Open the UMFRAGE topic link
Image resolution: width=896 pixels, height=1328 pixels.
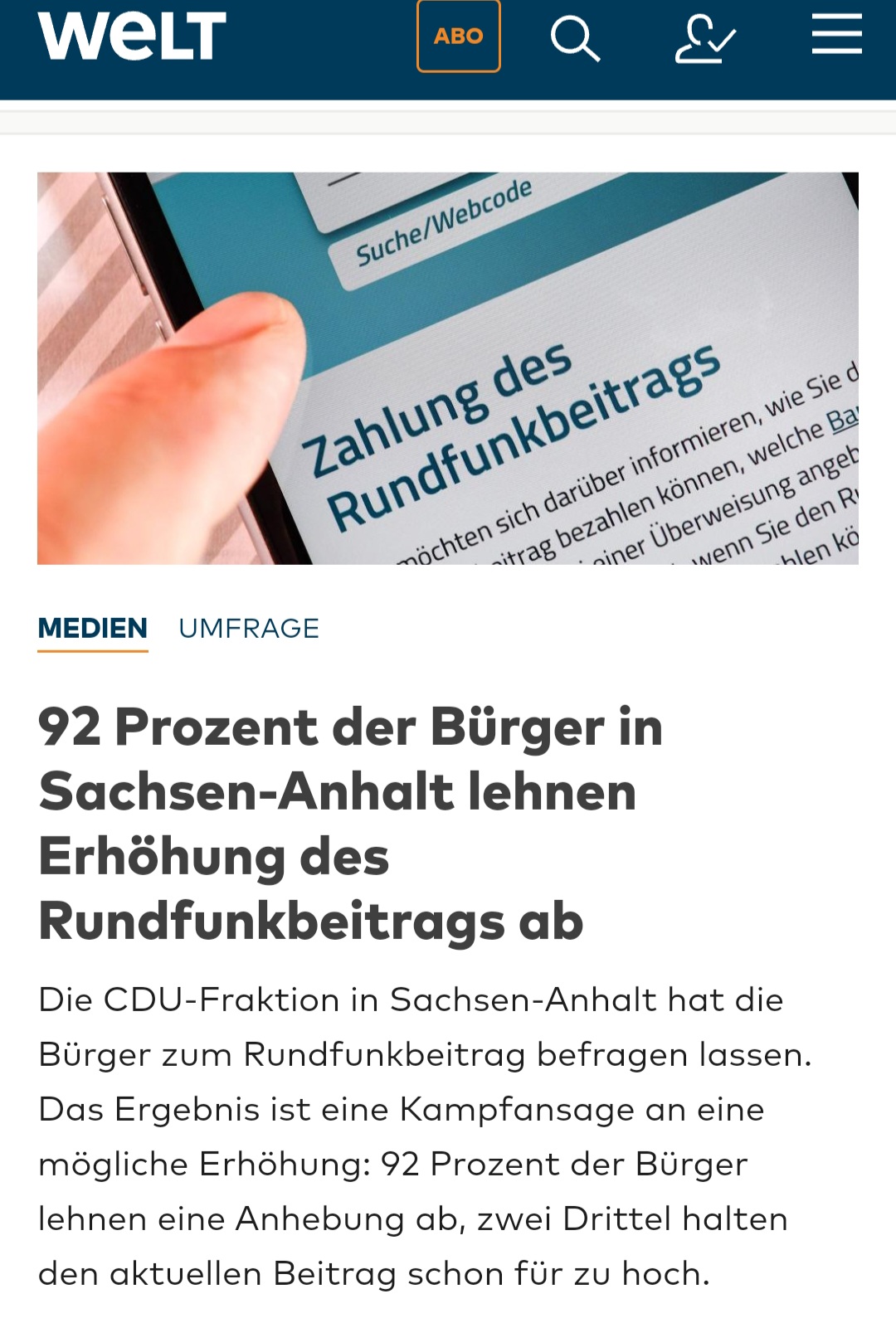pos(249,629)
